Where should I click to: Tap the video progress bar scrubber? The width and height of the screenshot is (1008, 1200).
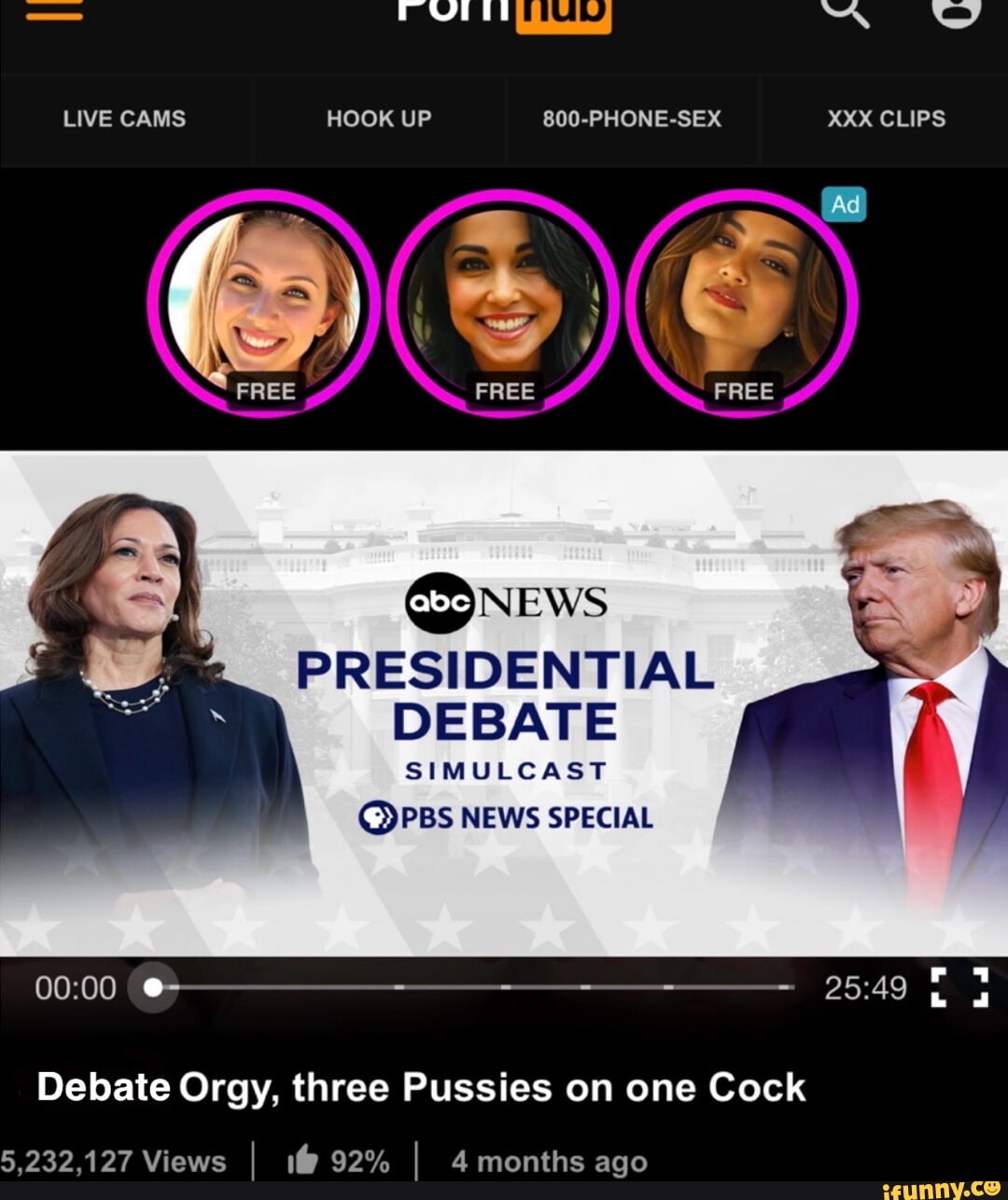point(154,987)
